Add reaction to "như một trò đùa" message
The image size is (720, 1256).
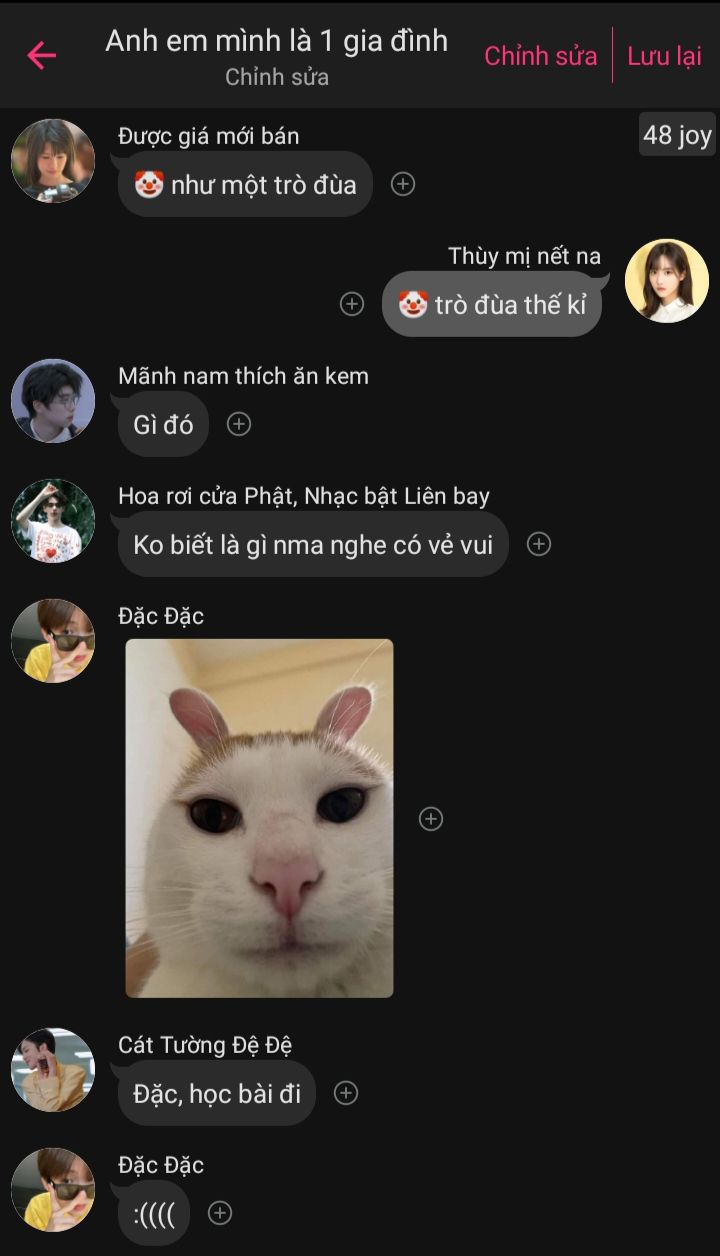[403, 184]
